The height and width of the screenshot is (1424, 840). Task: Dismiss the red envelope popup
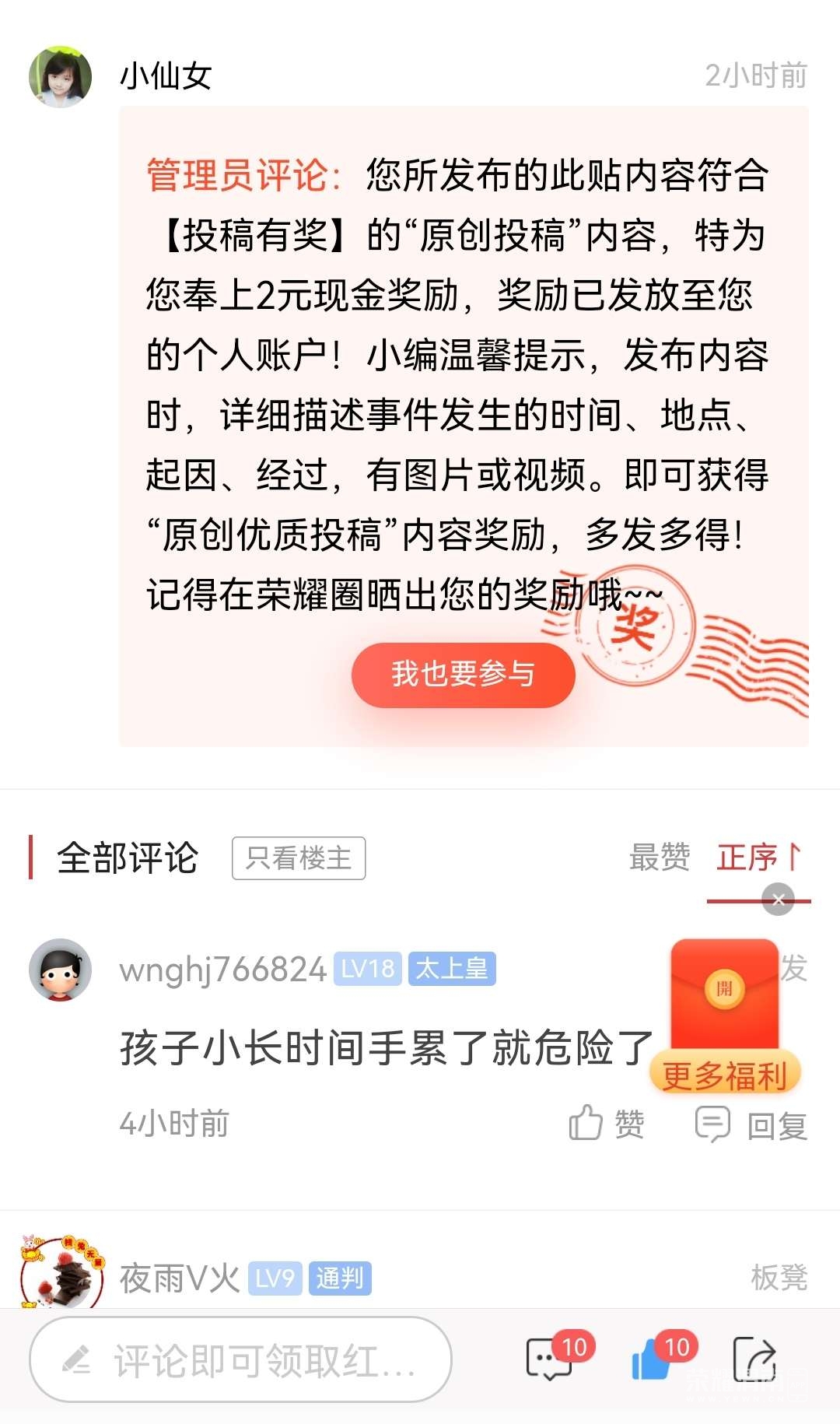778,900
